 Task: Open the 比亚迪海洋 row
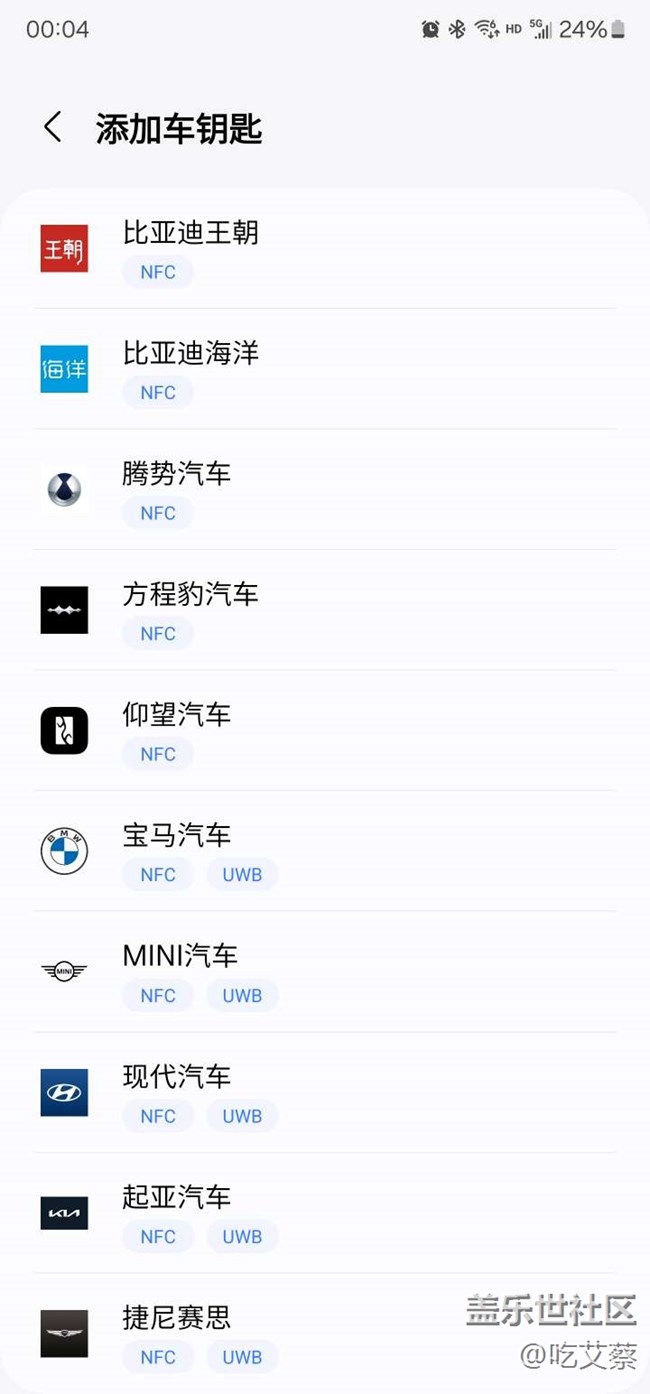(x=325, y=369)
